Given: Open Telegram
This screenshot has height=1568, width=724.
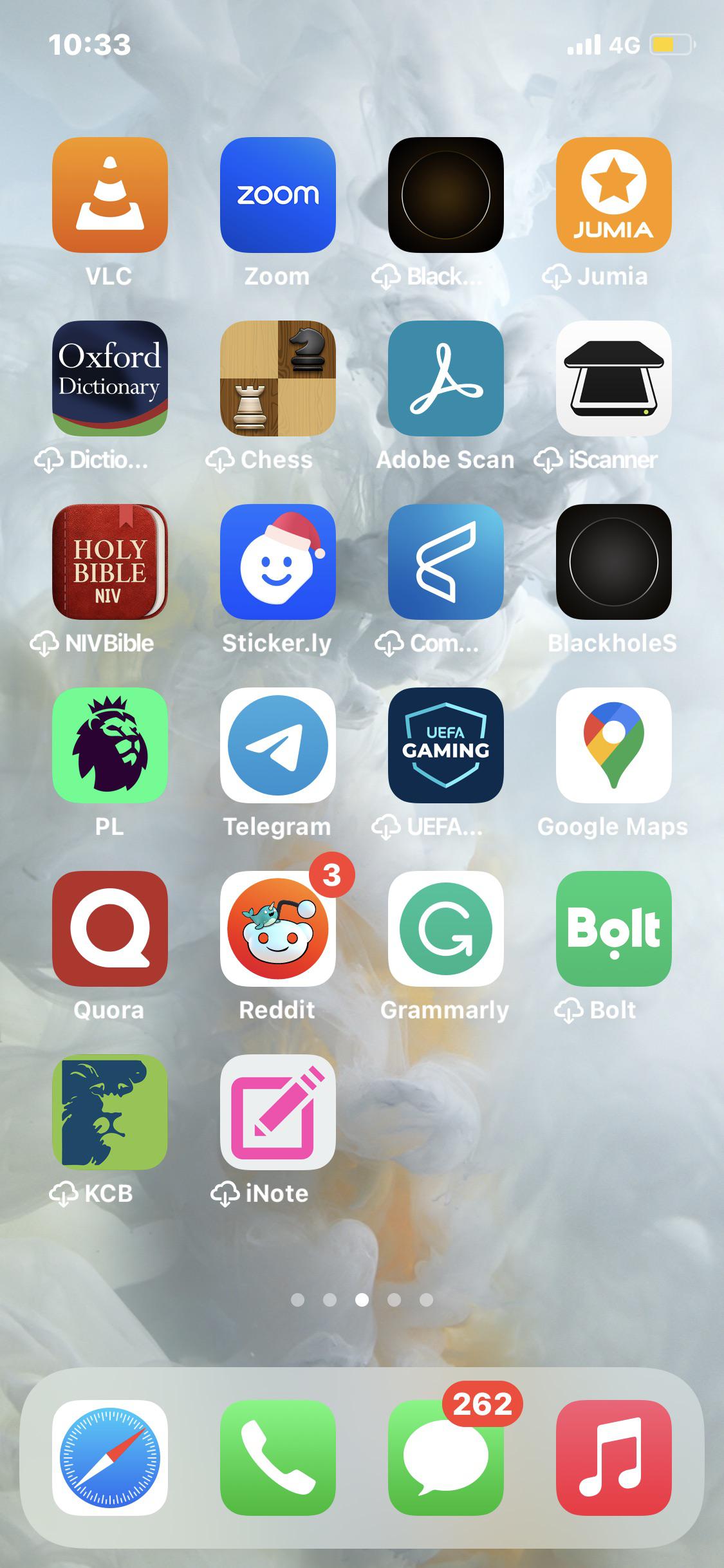Looking at the screenshot, I should [277, 745].
